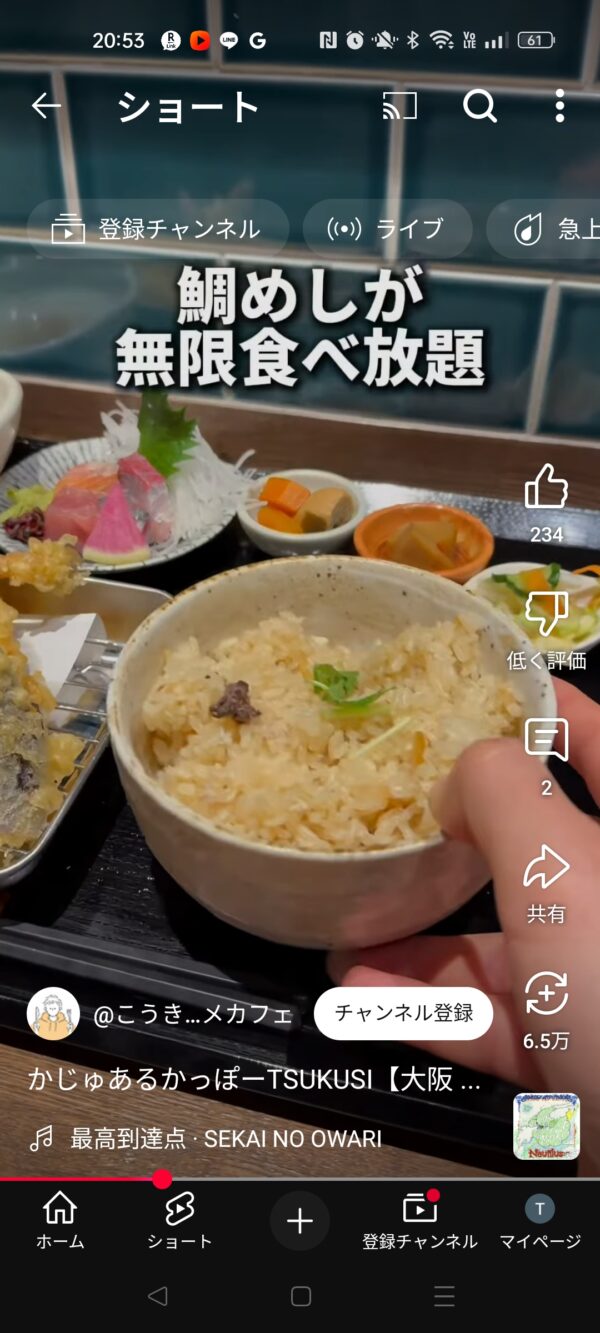Open the three-dot overflow menu

click(559, 106)
